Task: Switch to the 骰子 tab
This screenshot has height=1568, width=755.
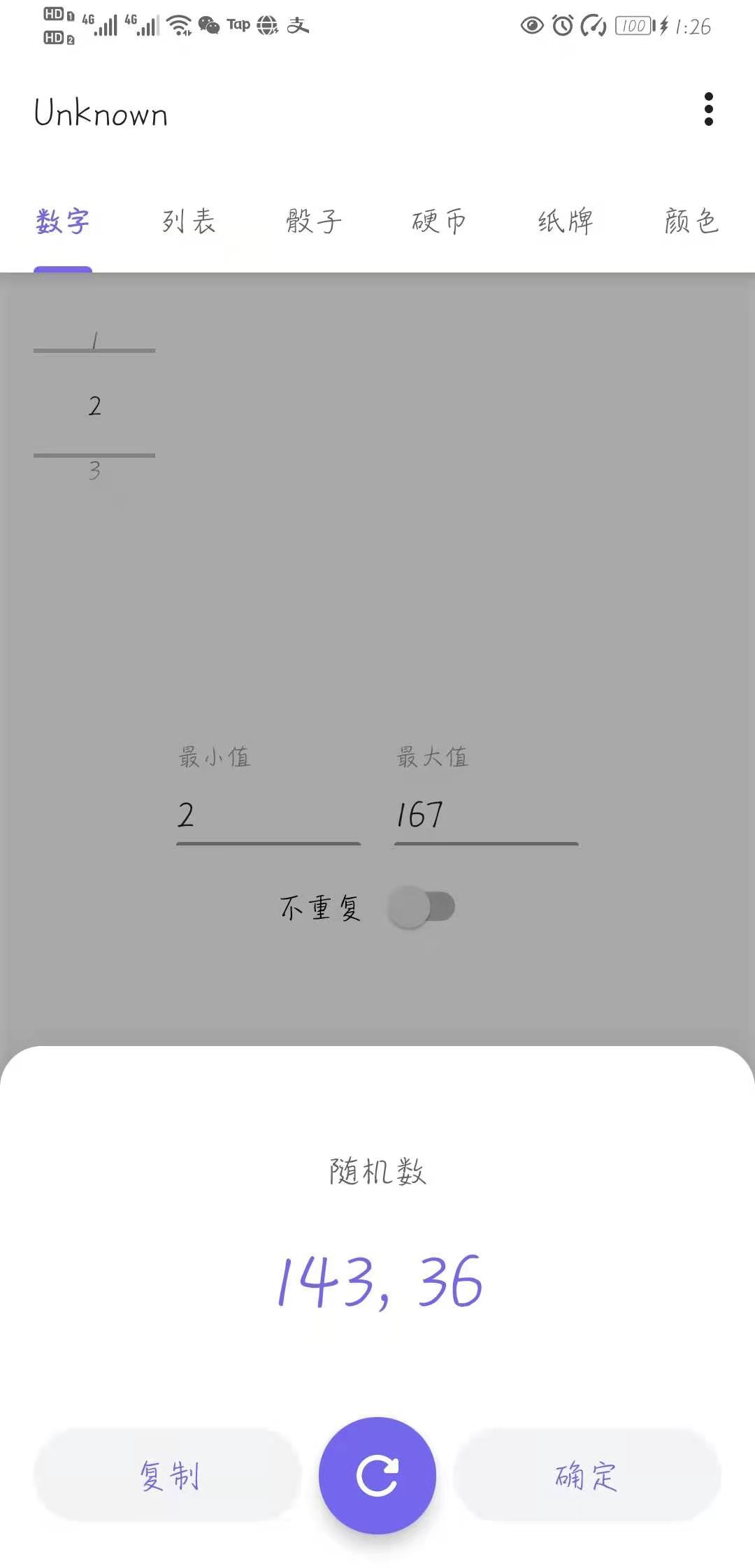Action: click(x=314, y=222)
